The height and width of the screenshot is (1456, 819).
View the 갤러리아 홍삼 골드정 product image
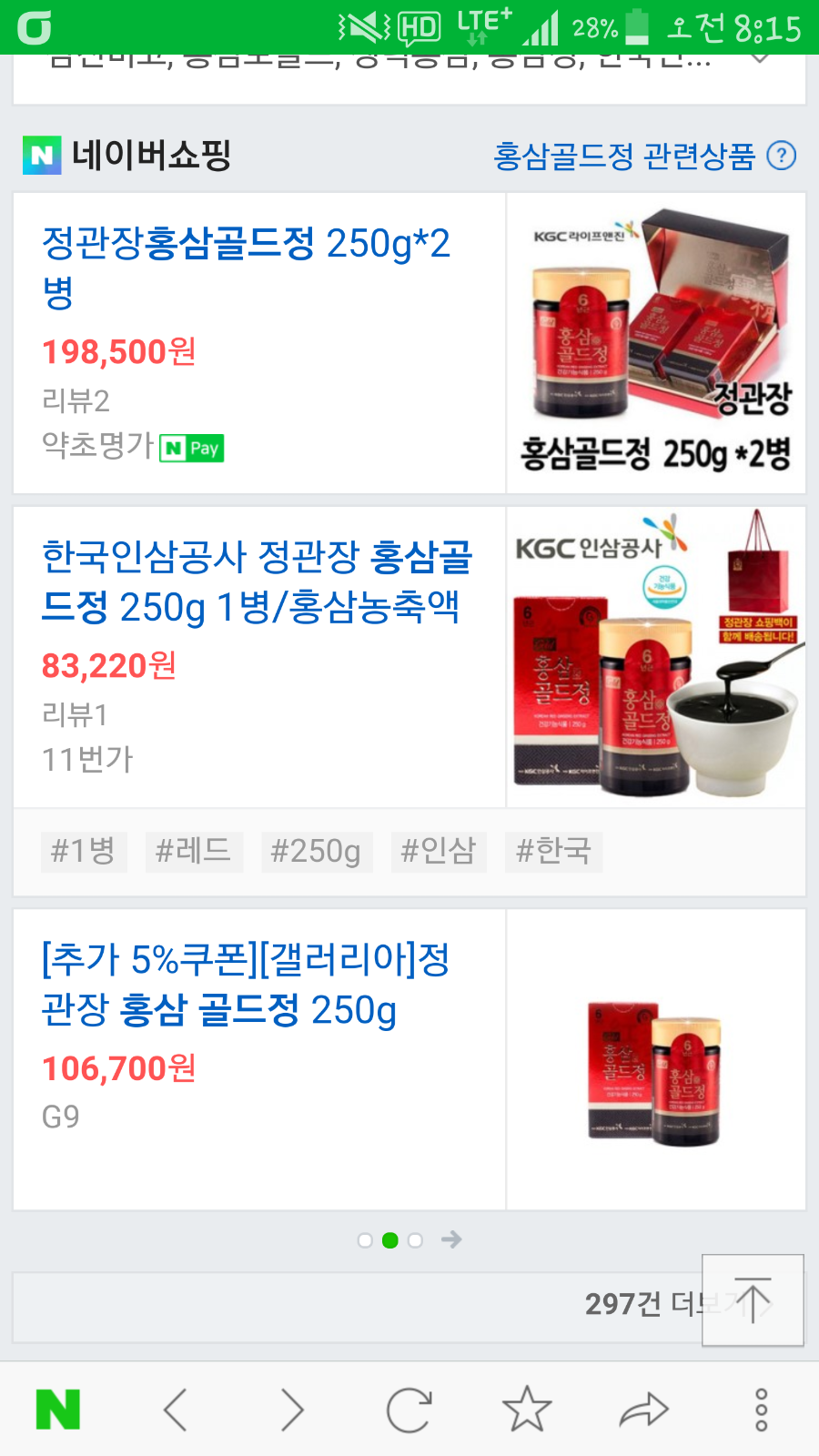(x=655, y=1060)
